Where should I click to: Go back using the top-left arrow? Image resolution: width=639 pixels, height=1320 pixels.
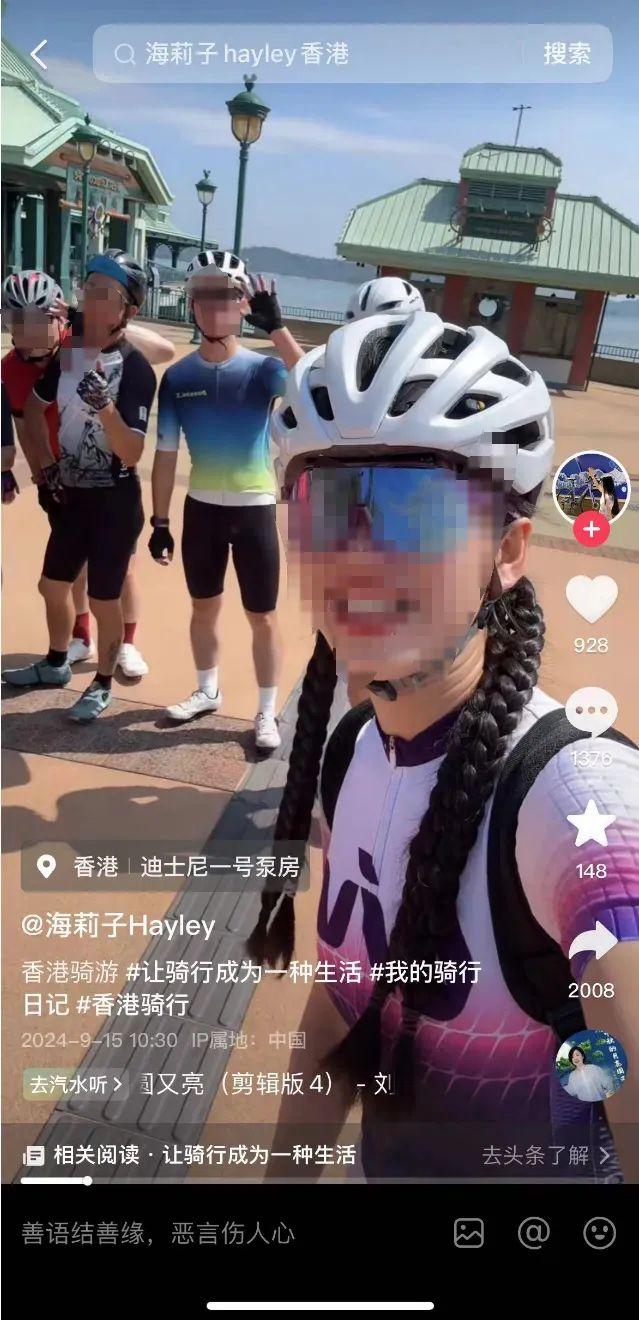pos(39,54)
